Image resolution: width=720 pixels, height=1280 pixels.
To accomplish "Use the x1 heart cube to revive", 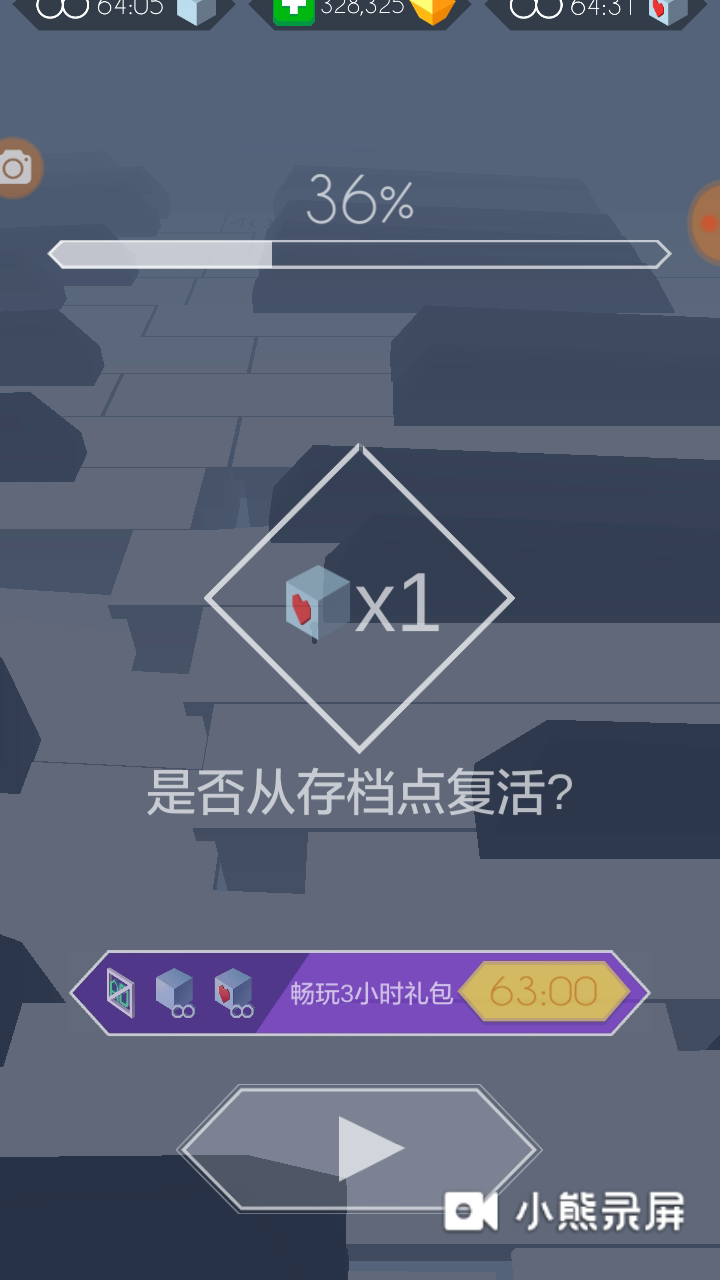I will [x=360, y=598].
